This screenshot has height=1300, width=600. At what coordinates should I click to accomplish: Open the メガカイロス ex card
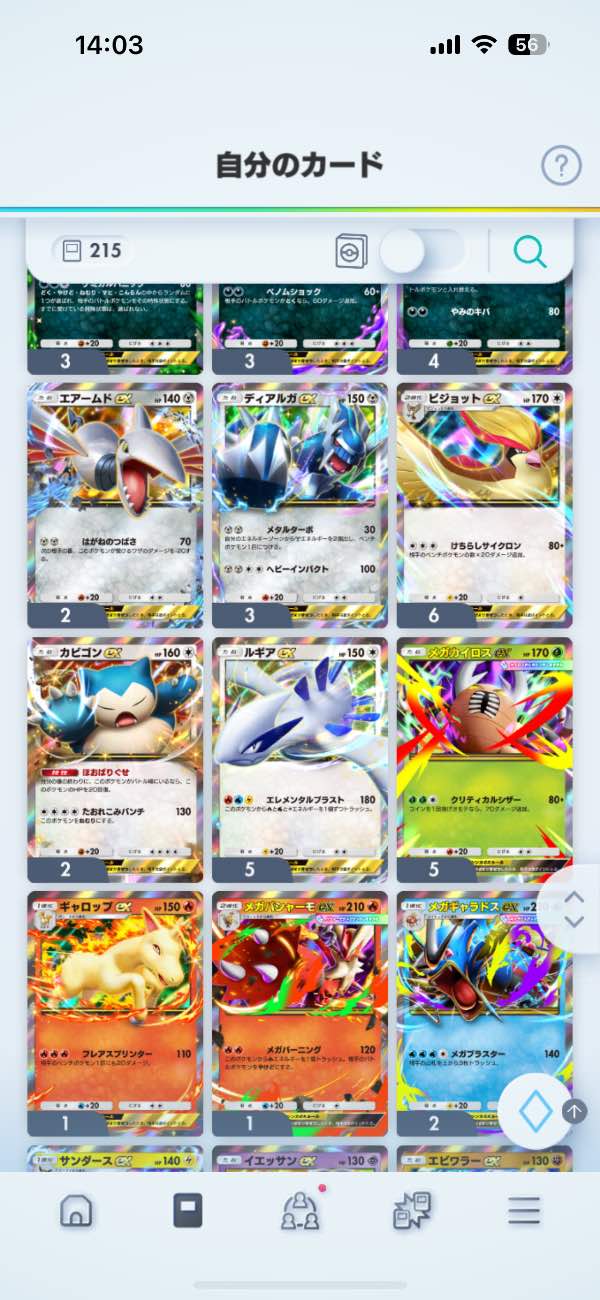pyautogui.click(x=485, y=760)
